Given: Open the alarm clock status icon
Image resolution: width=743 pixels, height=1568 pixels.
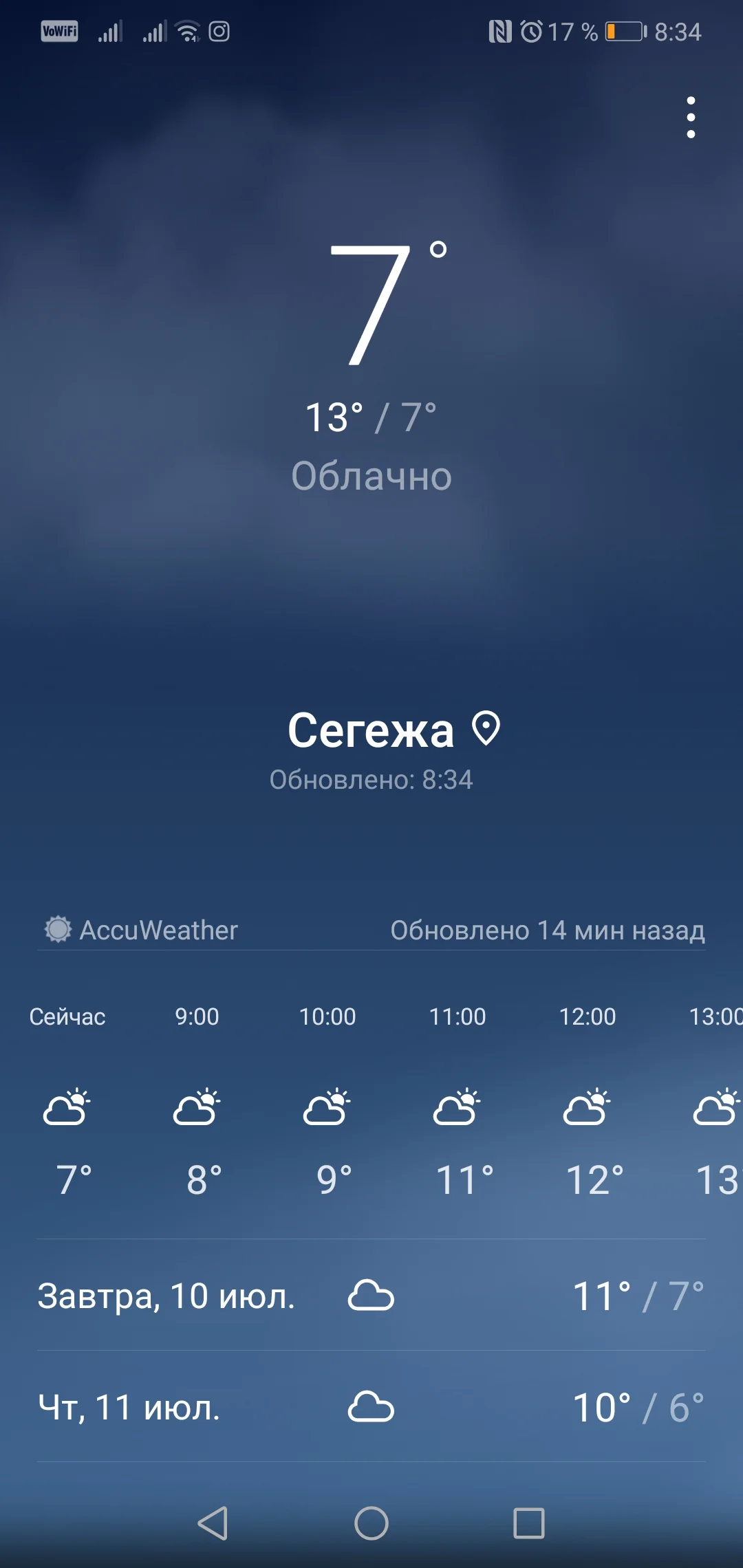Looking at the screenshot, I should pyautogui.click(x=533, y=31).
